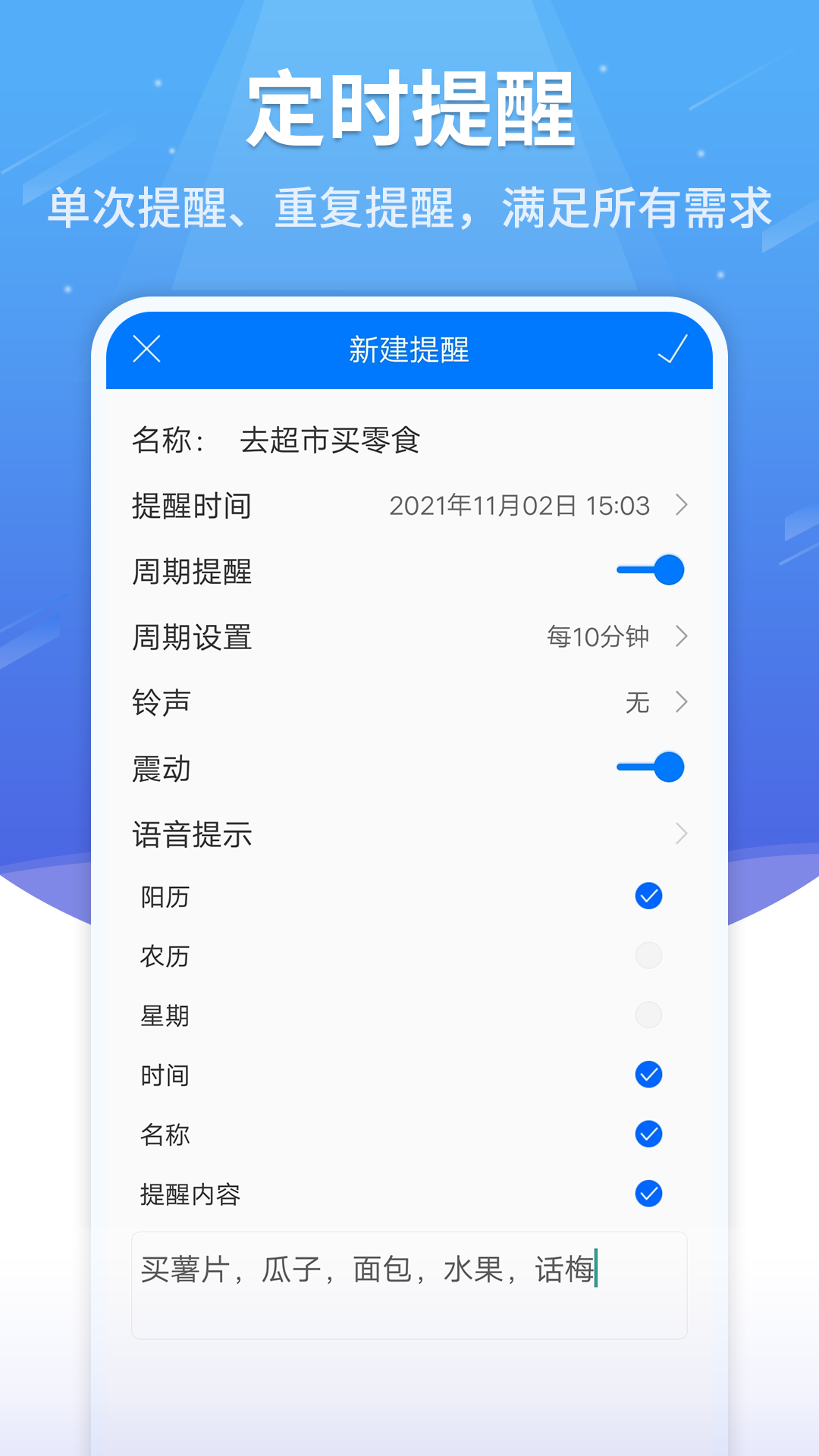
Task: Enable the 农历 lunar calendar checkbox
Action: 648,955
